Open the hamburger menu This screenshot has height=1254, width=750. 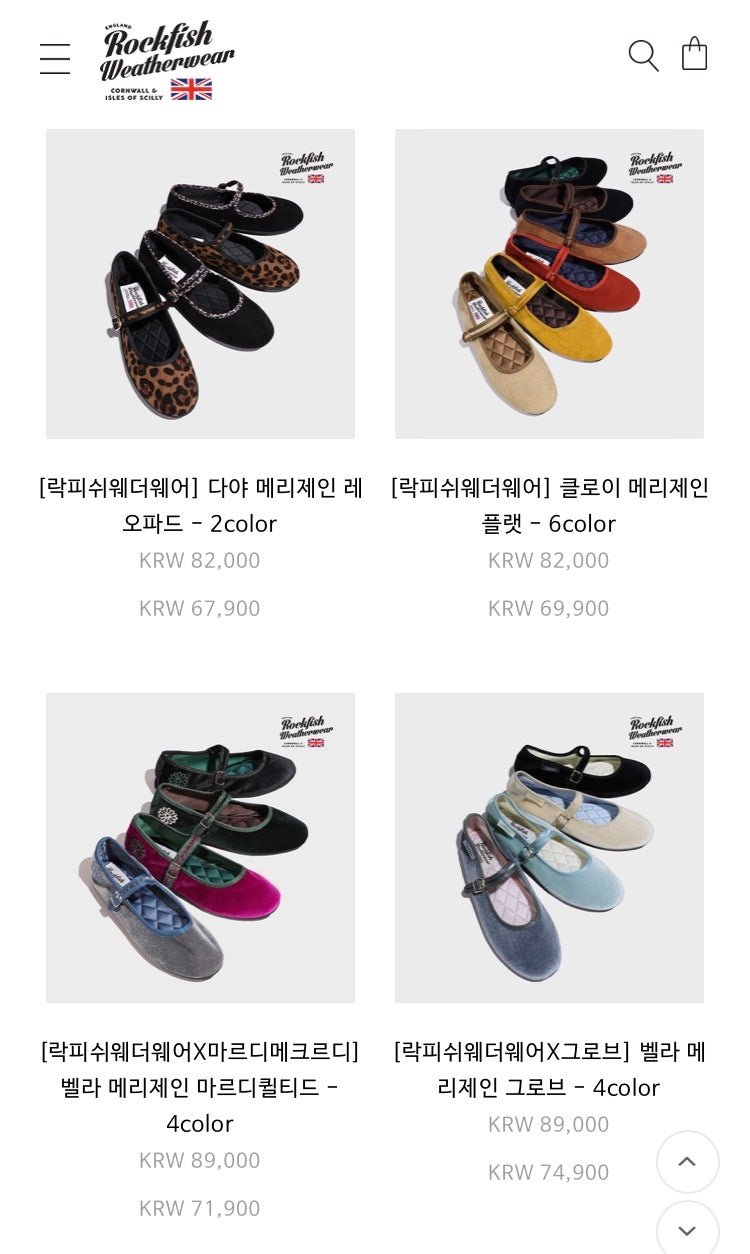point(55,59)
